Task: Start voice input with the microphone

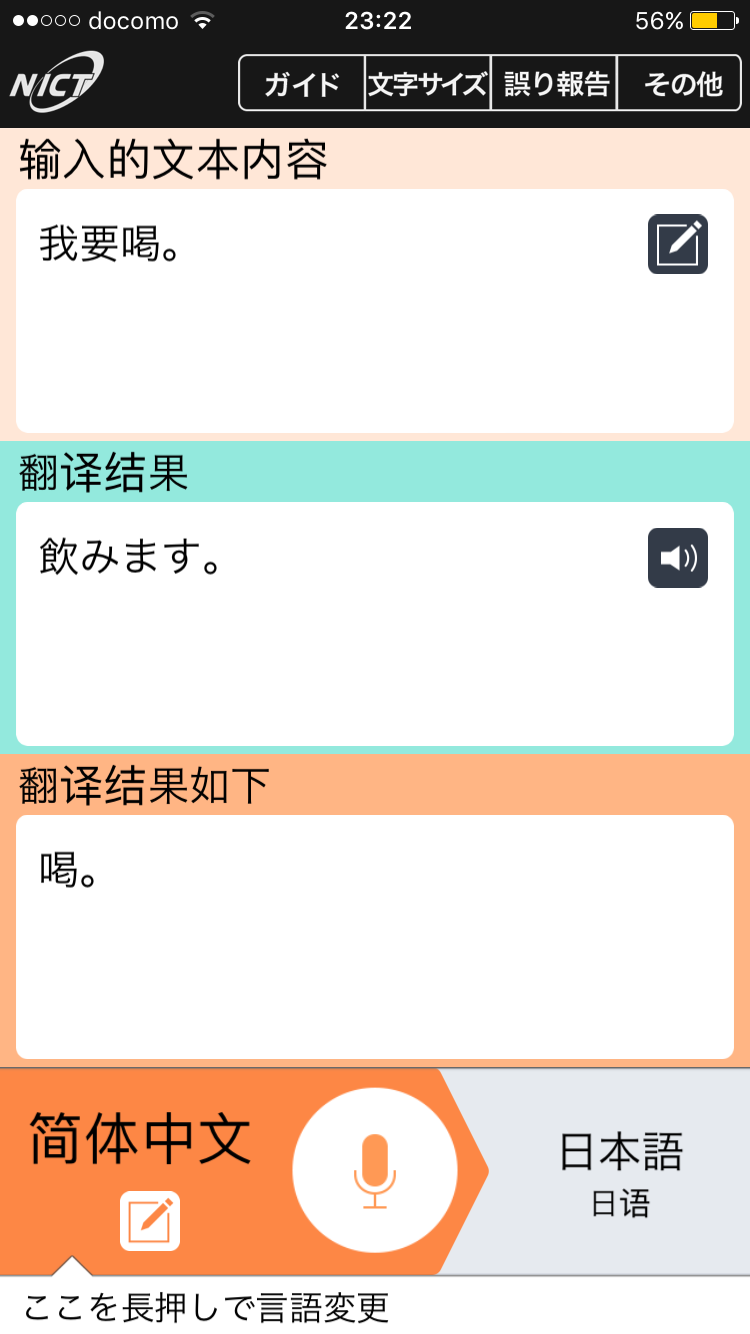Action: (375, 1170)
